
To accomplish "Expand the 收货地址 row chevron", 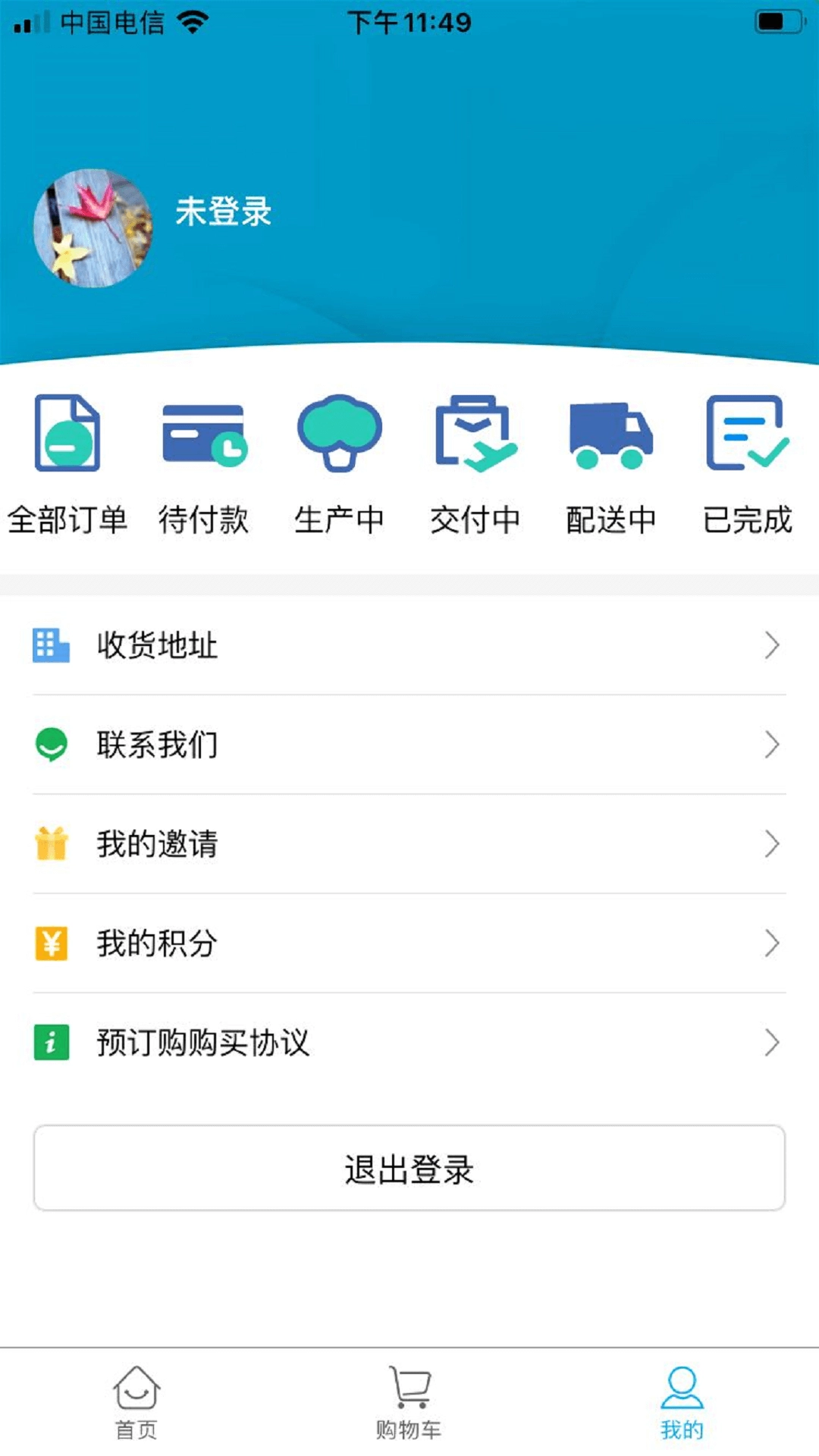I will [773, 646].
